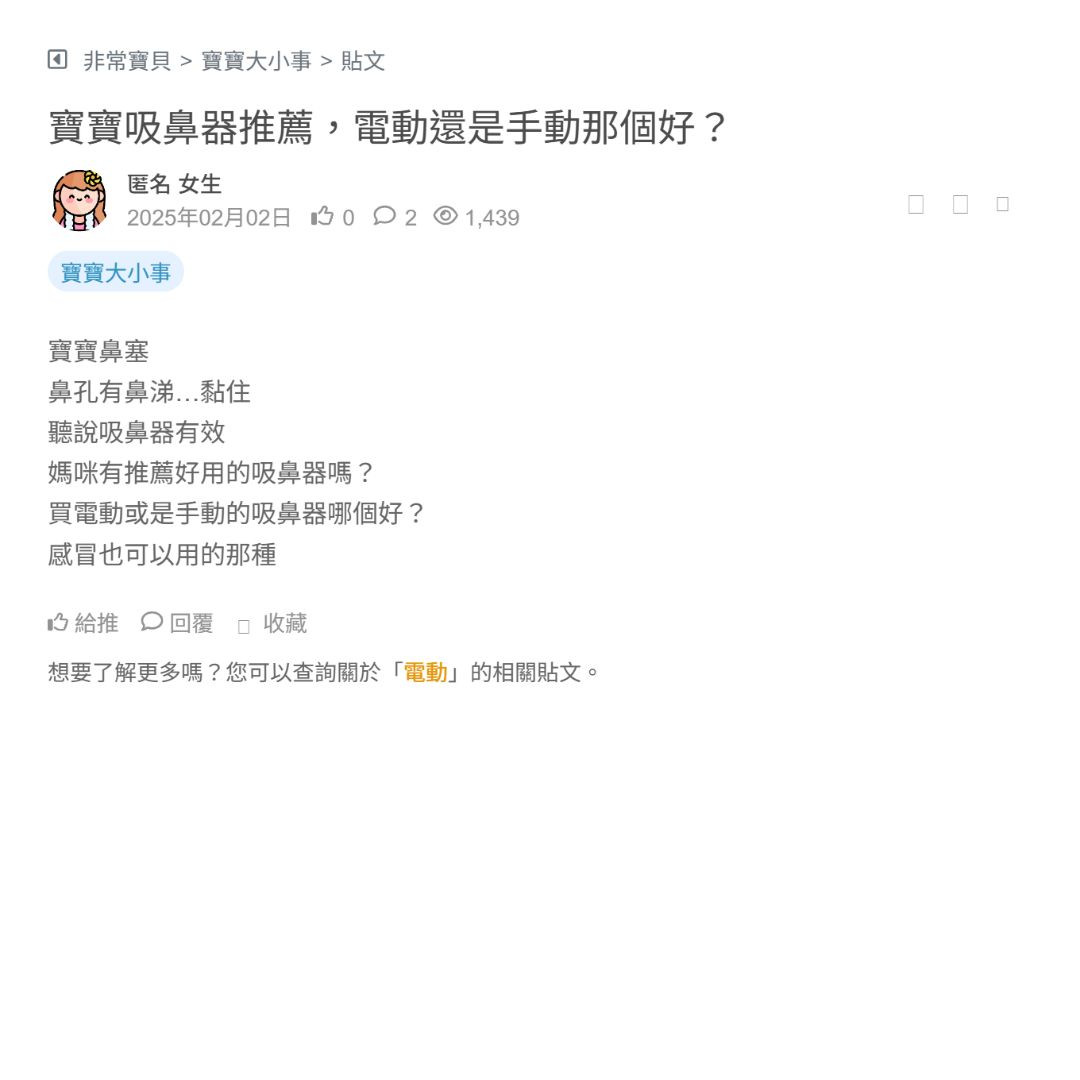Tap the back arrow icon in the breadcrumb
This screenshot has height=1080, width=1080.
coord(57,60)
